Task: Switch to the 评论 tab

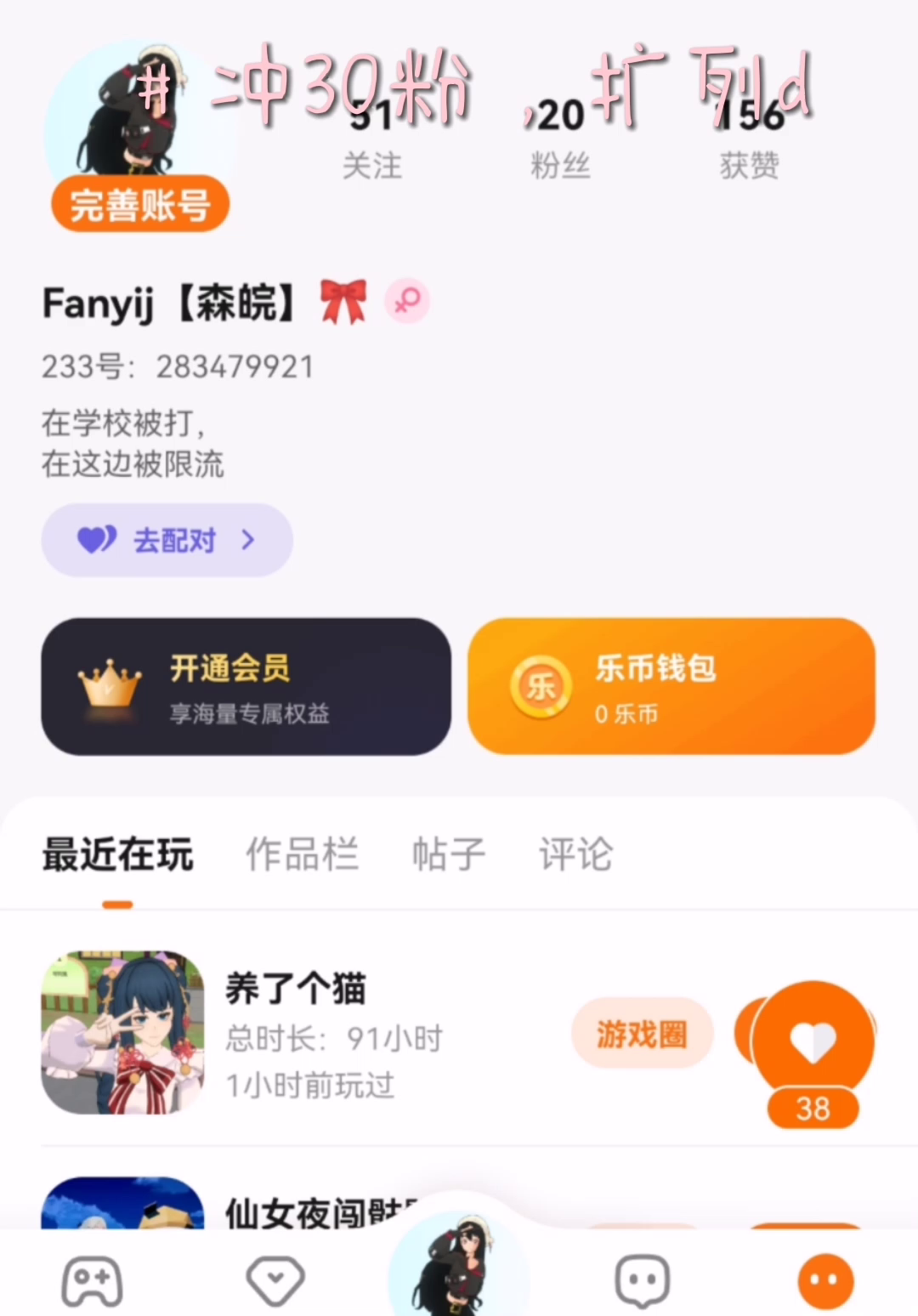Action: point(575,854)
